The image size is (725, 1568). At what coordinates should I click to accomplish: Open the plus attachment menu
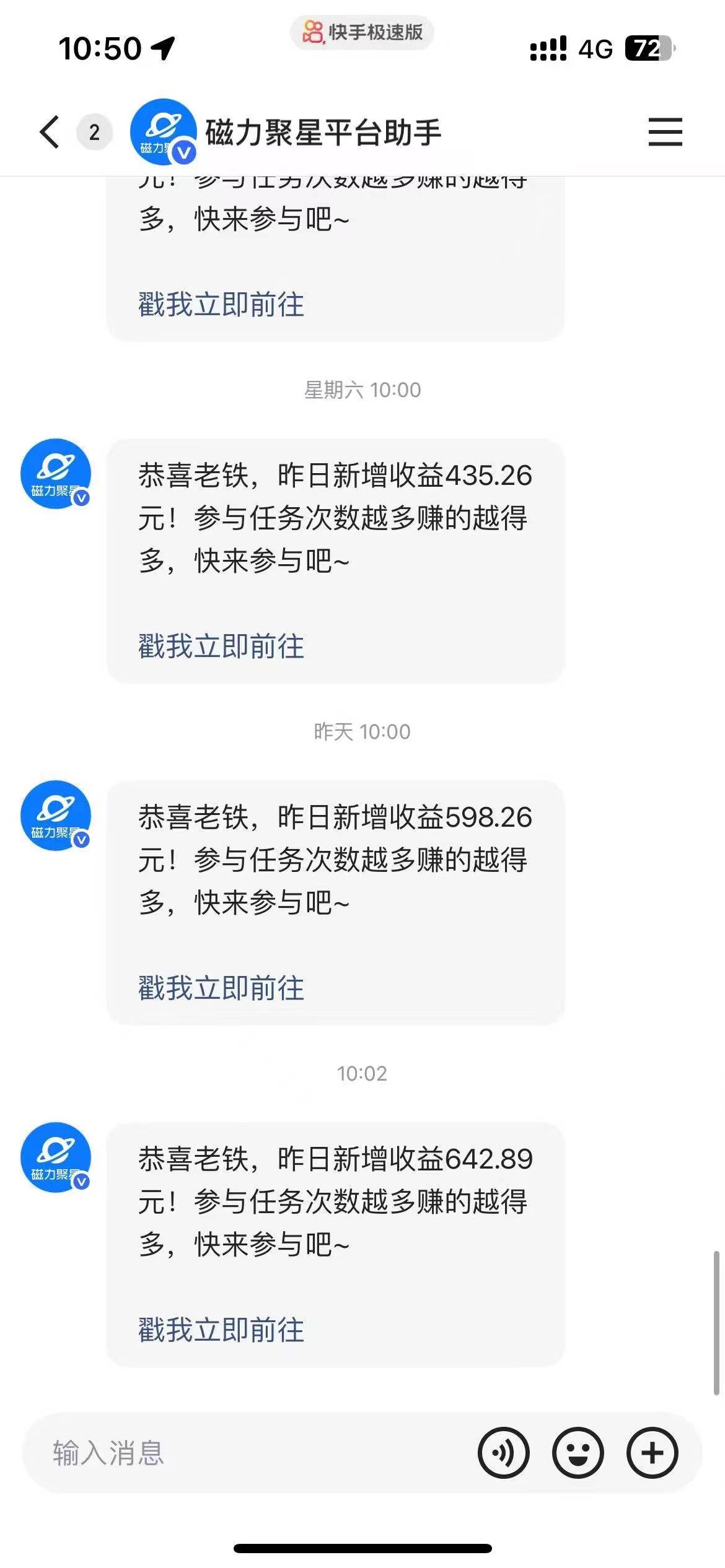click(652, 1452)
